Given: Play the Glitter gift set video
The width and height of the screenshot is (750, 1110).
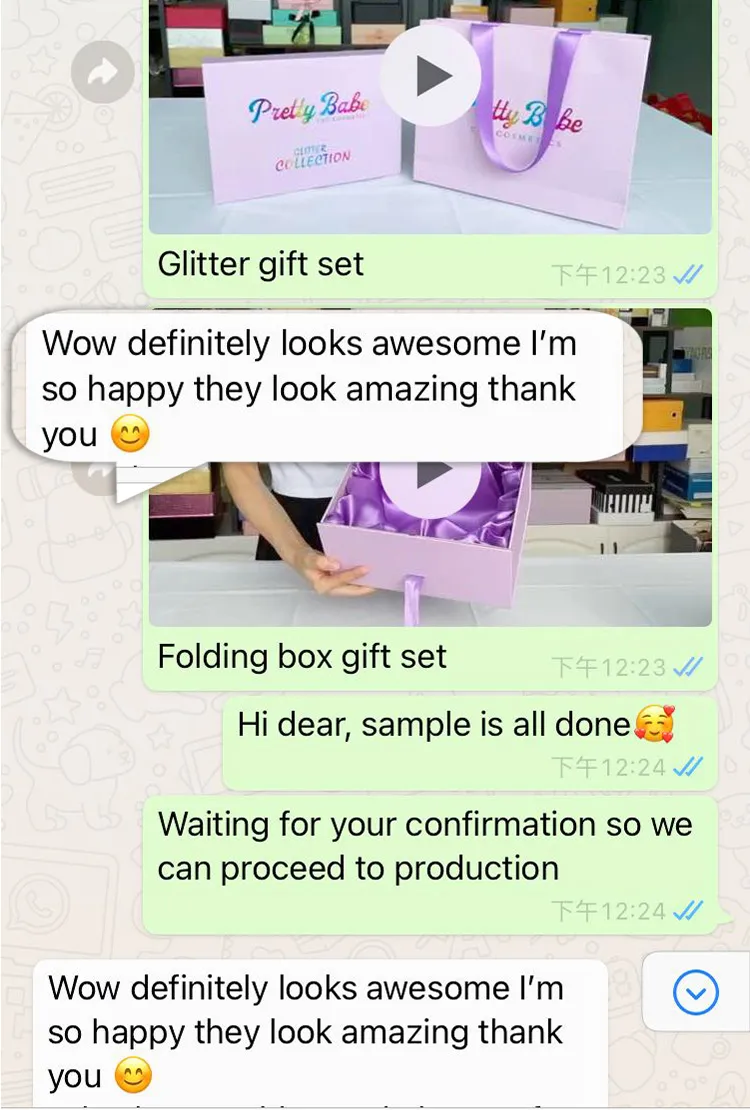Looking at the screenshot, I should coord(431,74).
